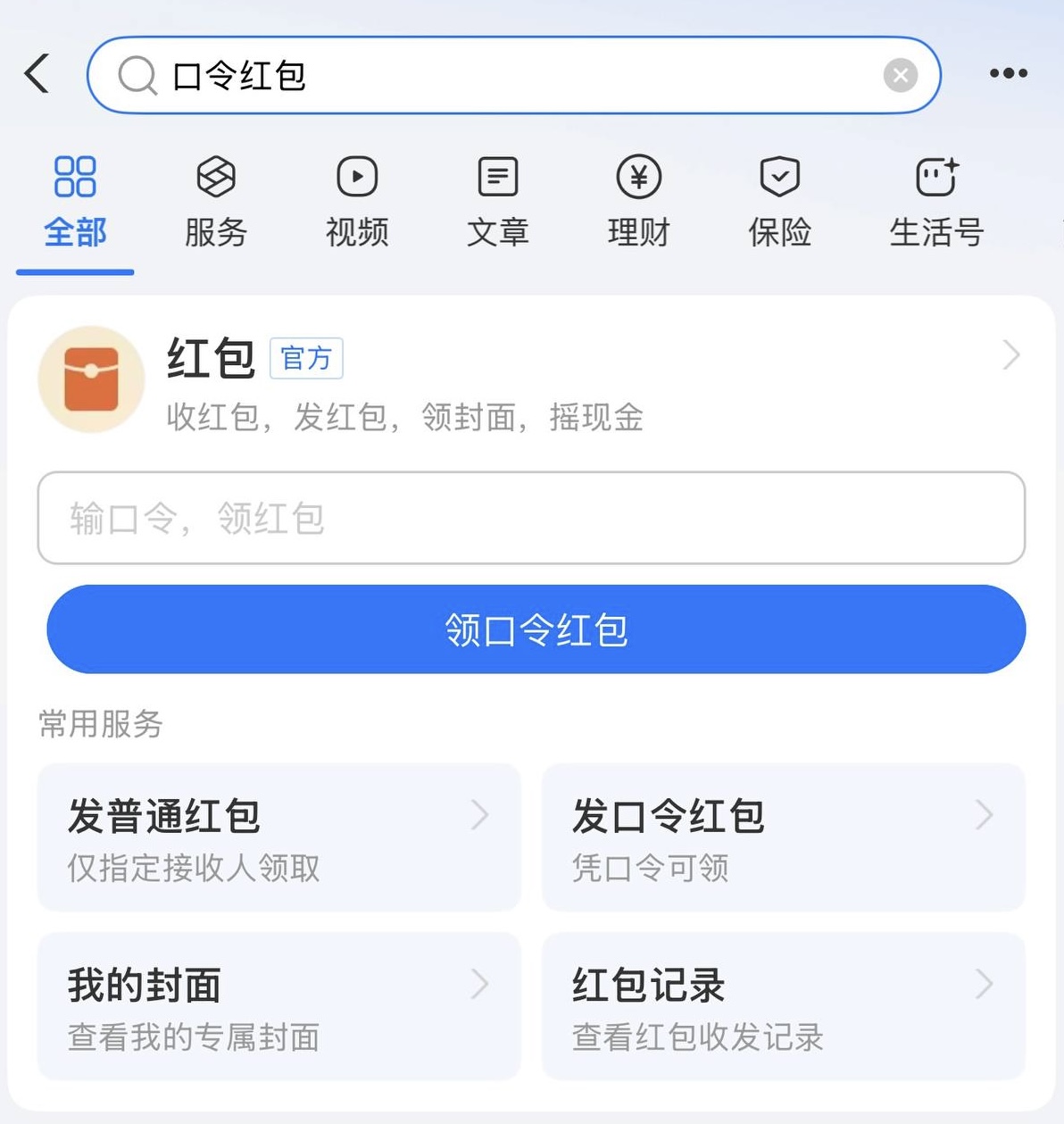Switch to the 服务 tab
1064x1124 pixels.
(x=216, y=202)
